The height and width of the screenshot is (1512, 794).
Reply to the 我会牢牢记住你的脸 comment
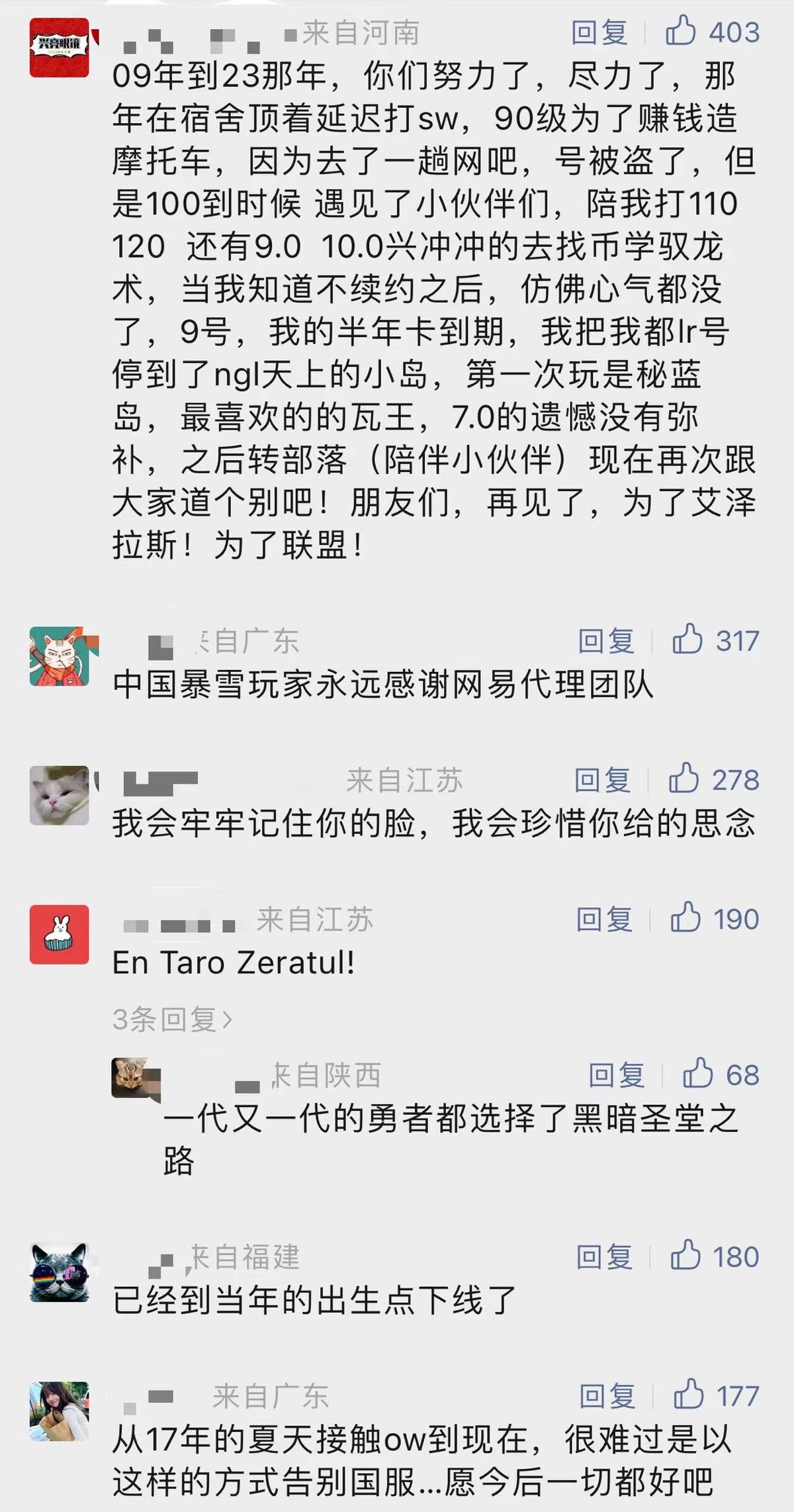coord(602,780)
